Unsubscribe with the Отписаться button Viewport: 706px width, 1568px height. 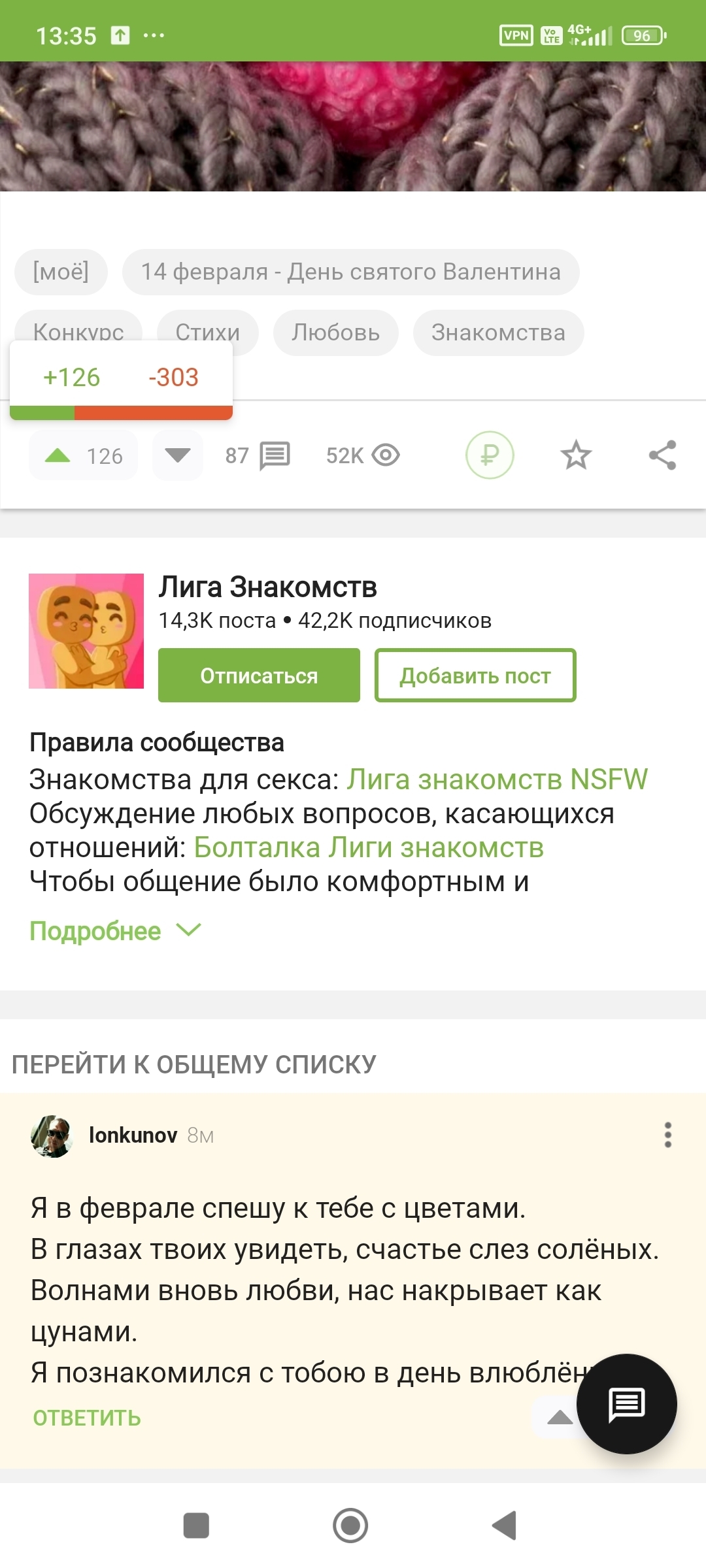point(259,676)
